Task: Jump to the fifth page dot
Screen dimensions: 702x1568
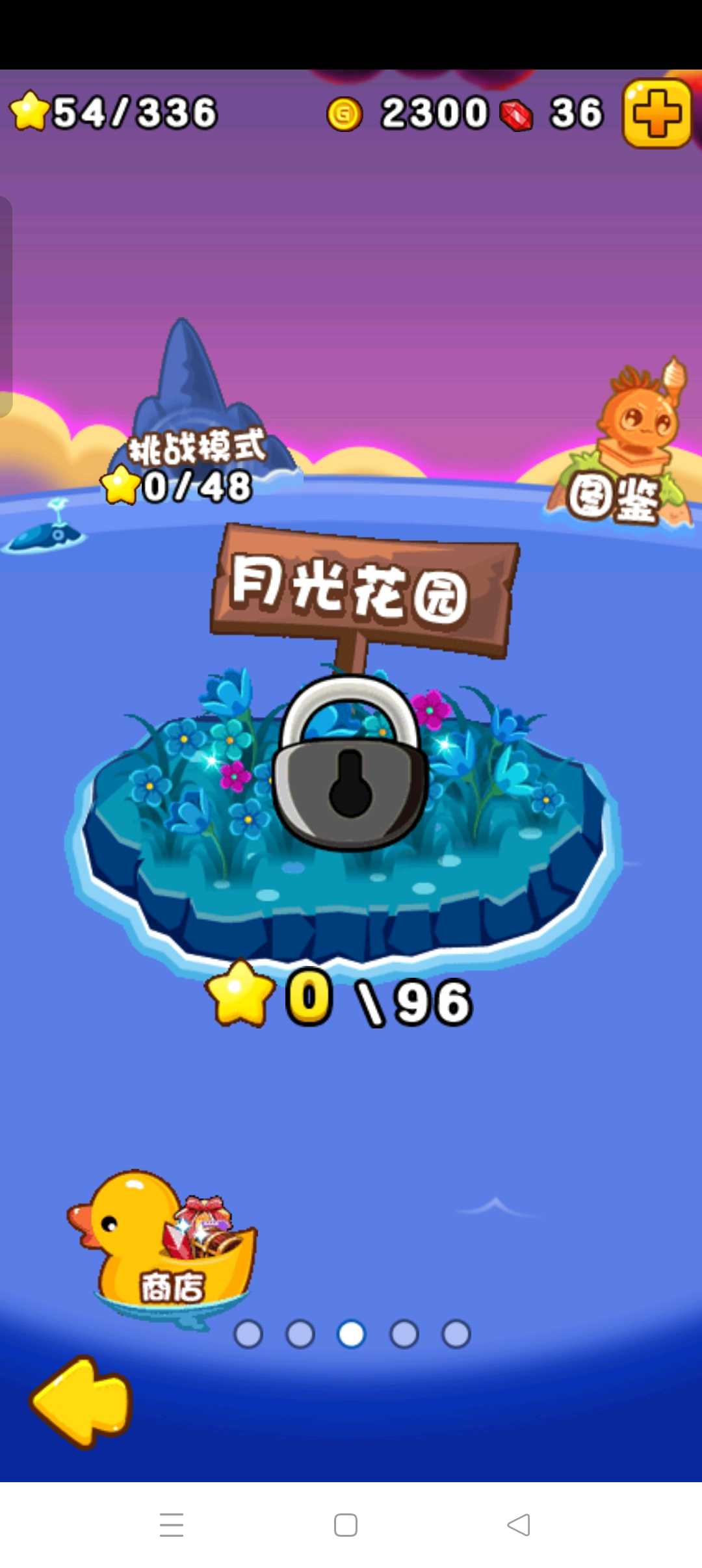Action: pos(456,1334)
